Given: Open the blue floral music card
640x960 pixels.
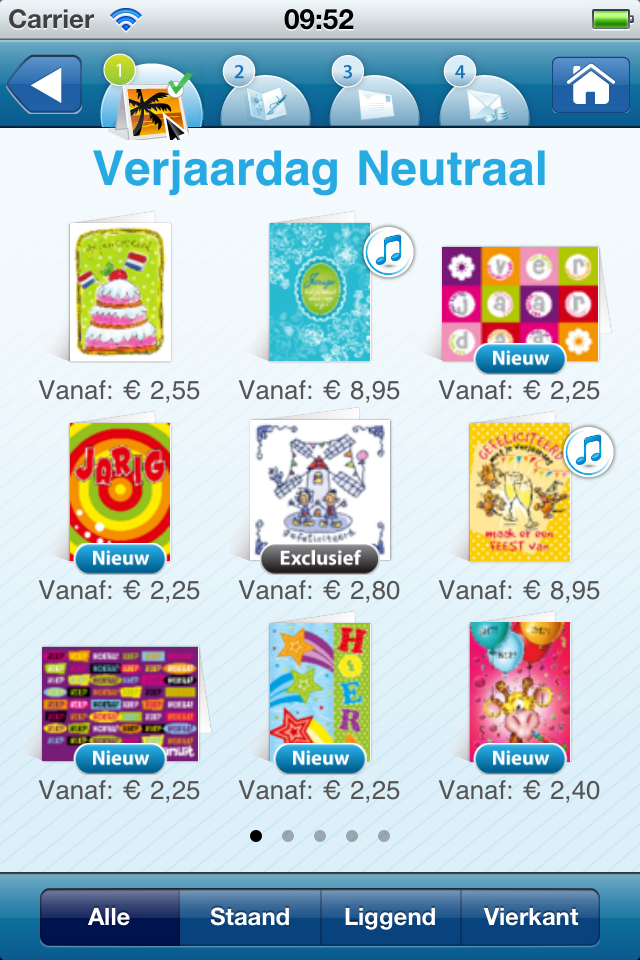Looking at the screenshot, I should (319, 292).
